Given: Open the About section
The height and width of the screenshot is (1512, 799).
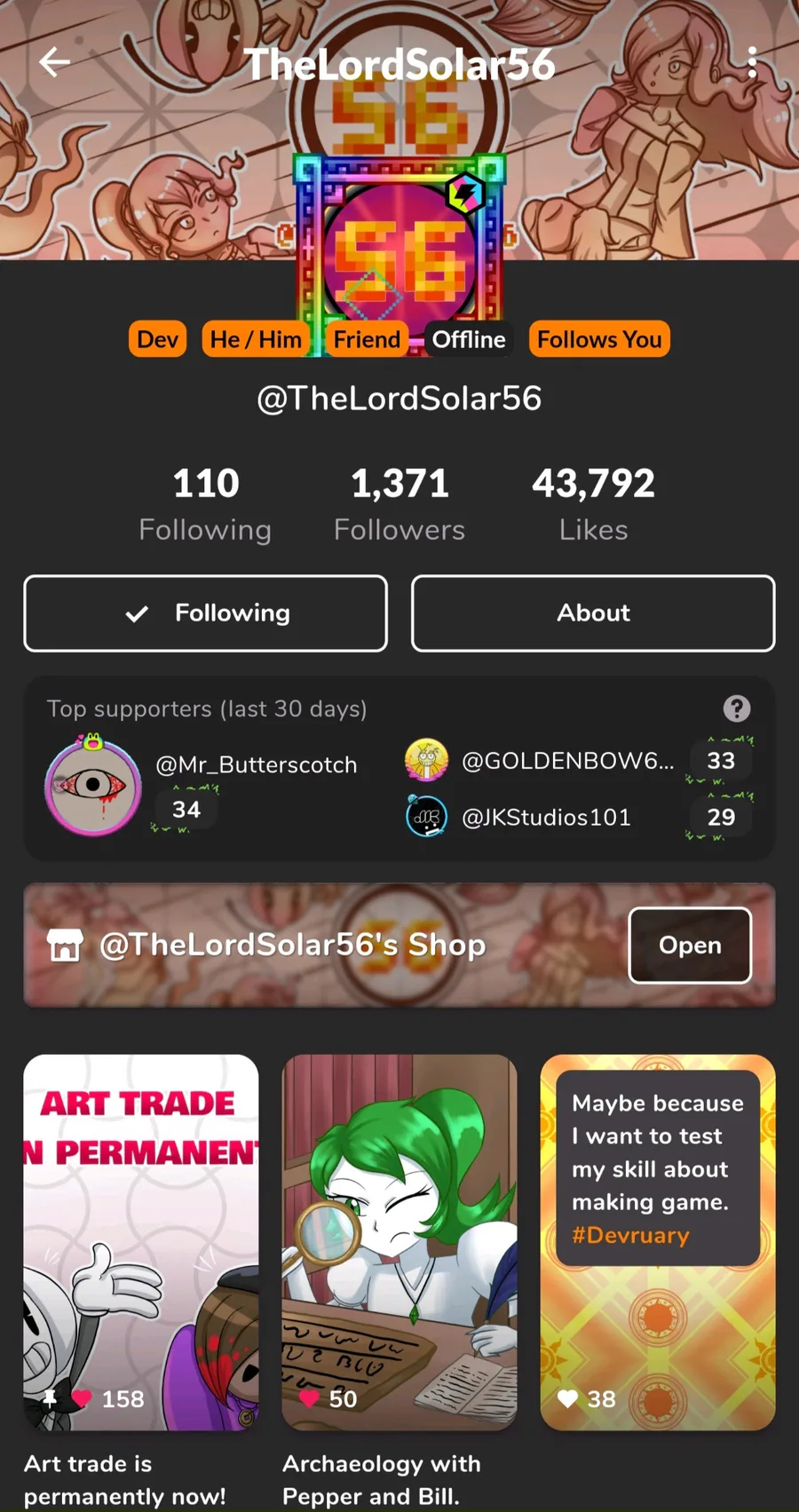Looking at the screenshot, I should tap(593, 613).
